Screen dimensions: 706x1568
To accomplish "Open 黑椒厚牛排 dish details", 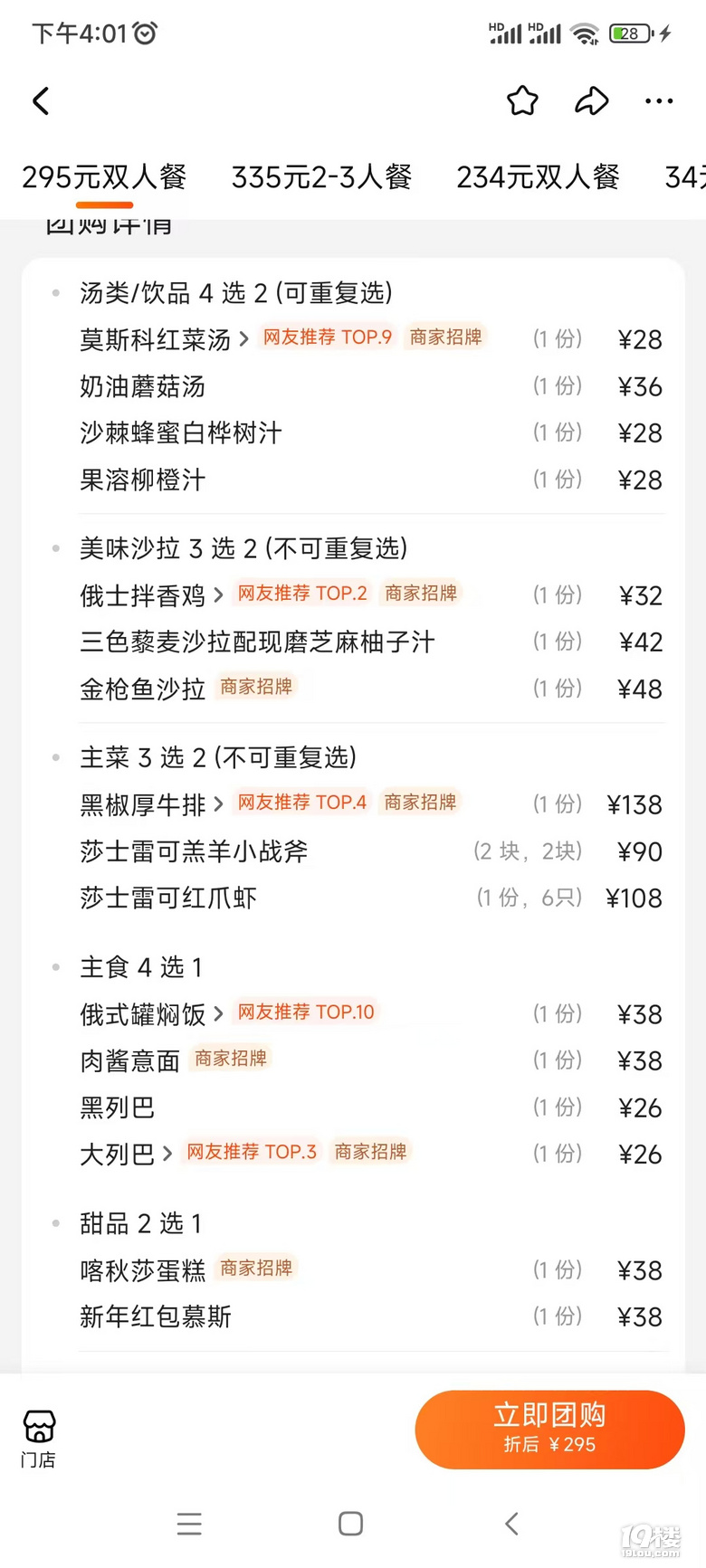I will 151,804.
